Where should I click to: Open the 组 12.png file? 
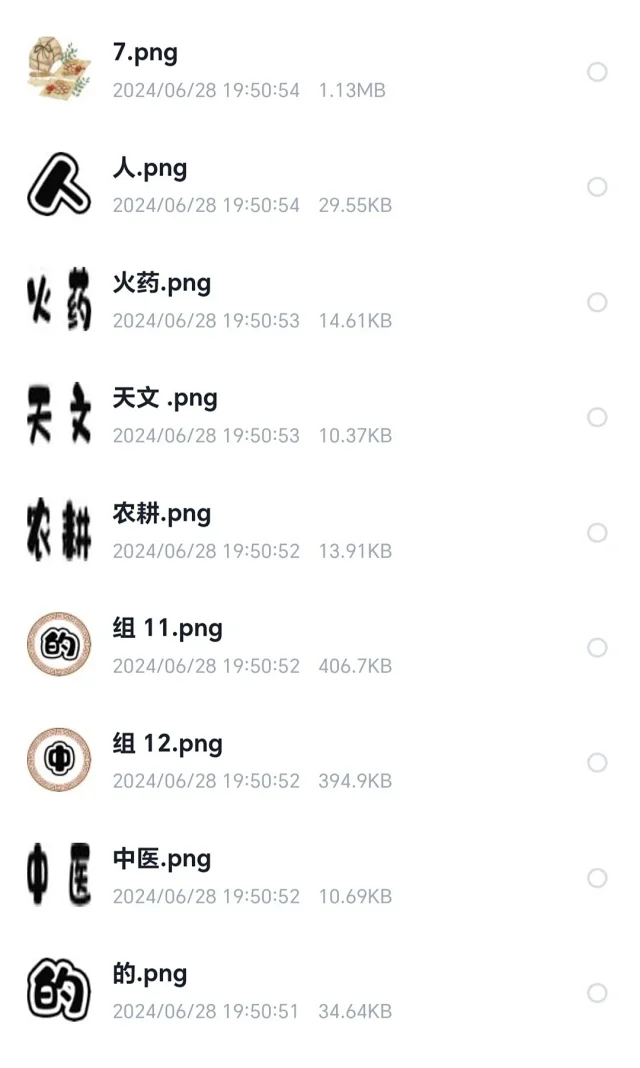tap(167, 744)
